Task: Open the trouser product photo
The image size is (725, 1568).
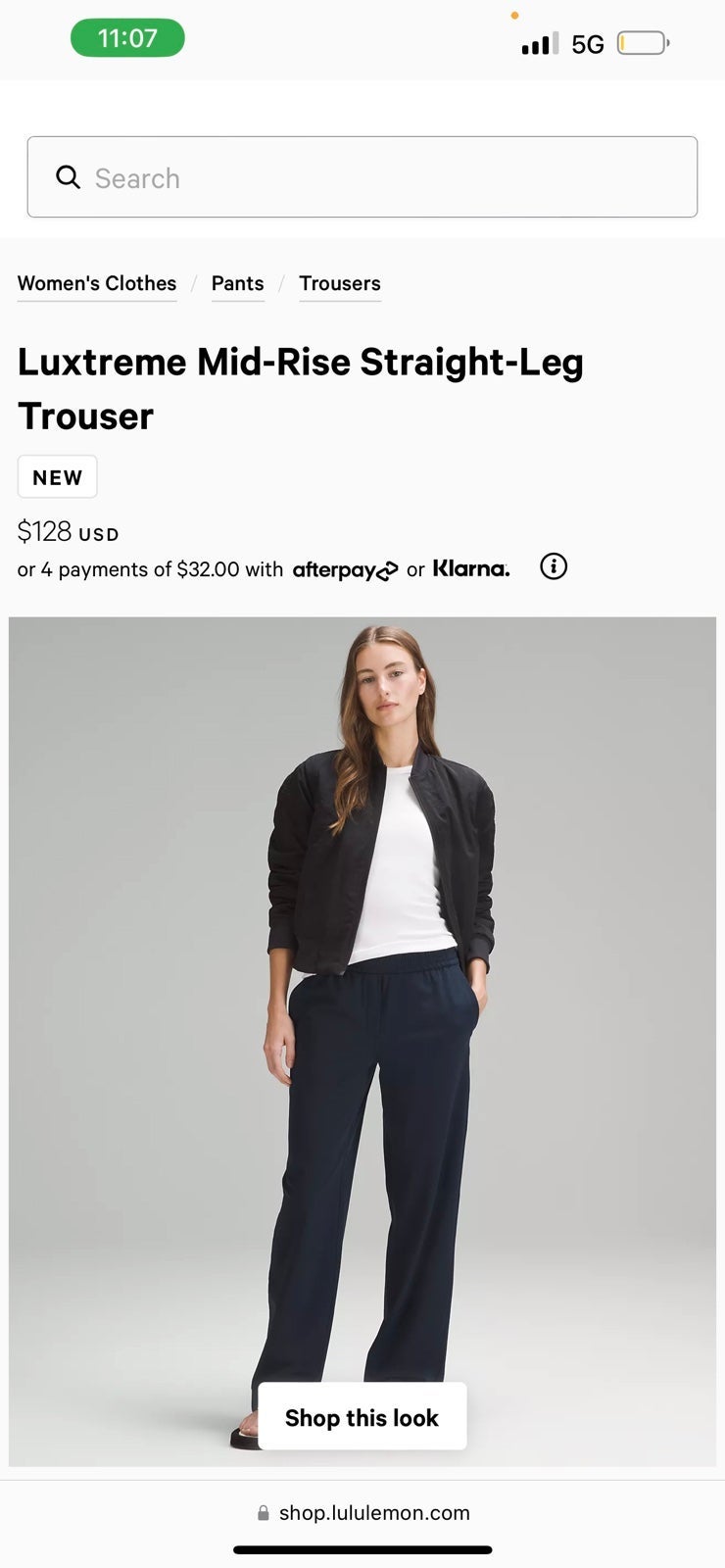Action: point(362,1042)
